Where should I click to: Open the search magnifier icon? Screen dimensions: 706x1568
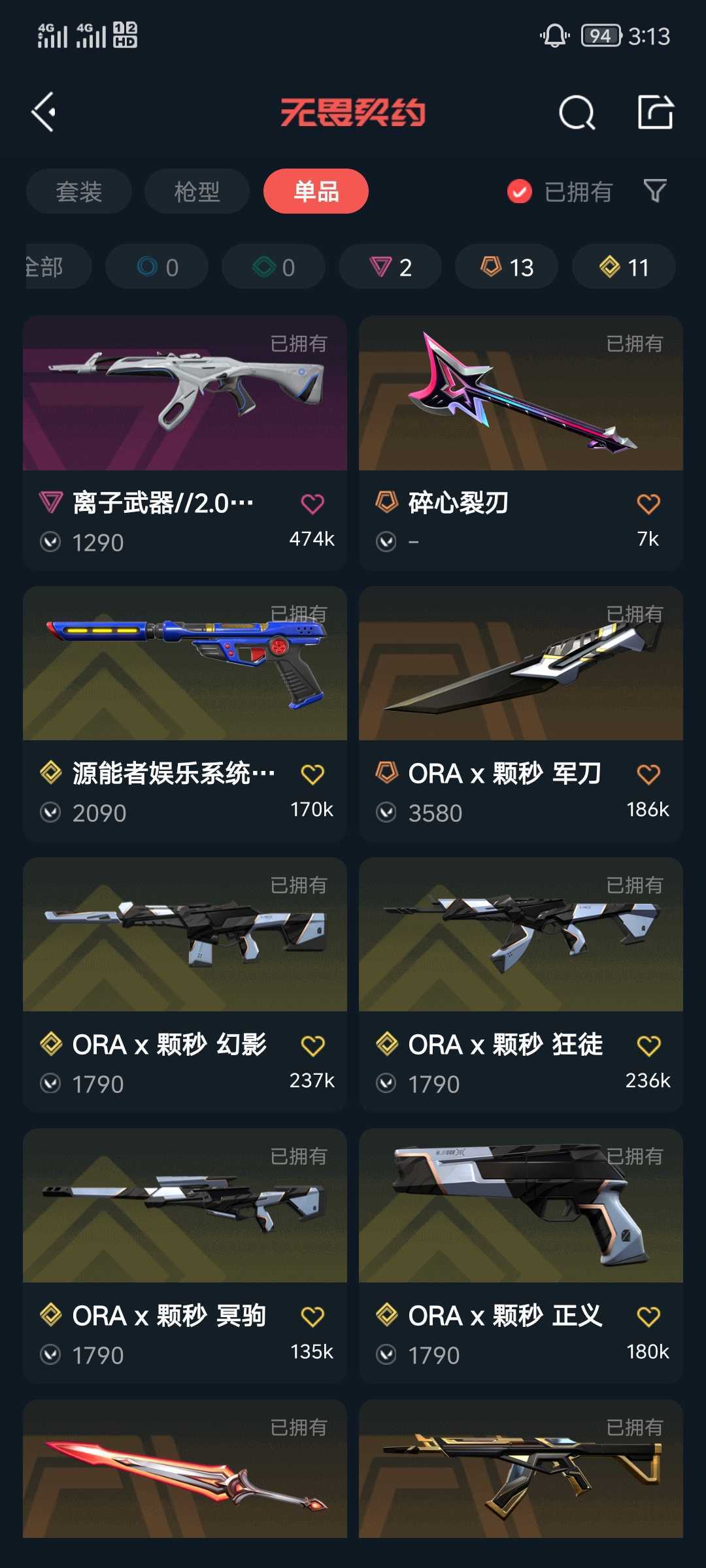(x=577, y=113)
